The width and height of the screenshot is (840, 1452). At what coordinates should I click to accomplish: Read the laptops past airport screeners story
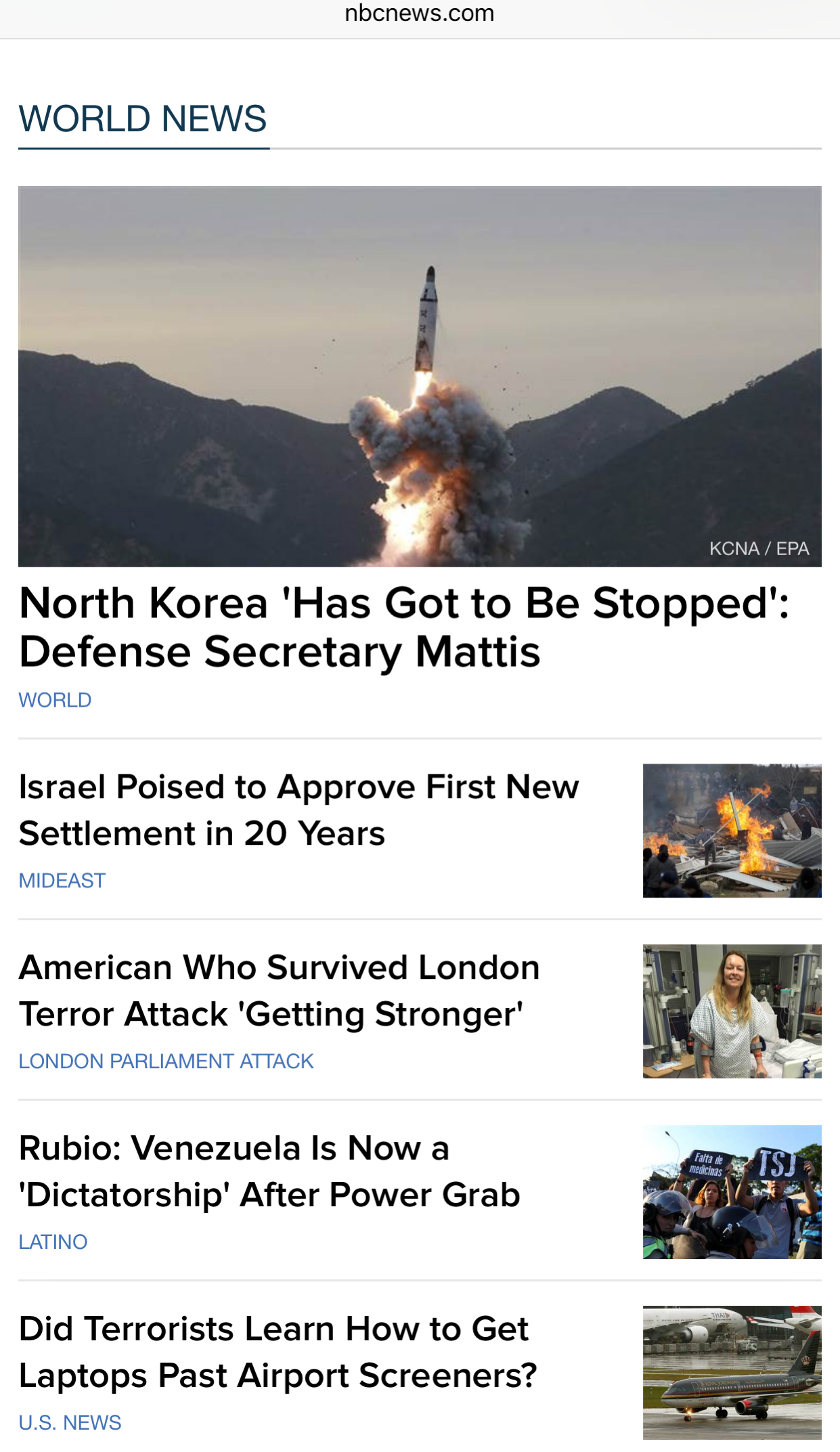(x=278, y=1352)
